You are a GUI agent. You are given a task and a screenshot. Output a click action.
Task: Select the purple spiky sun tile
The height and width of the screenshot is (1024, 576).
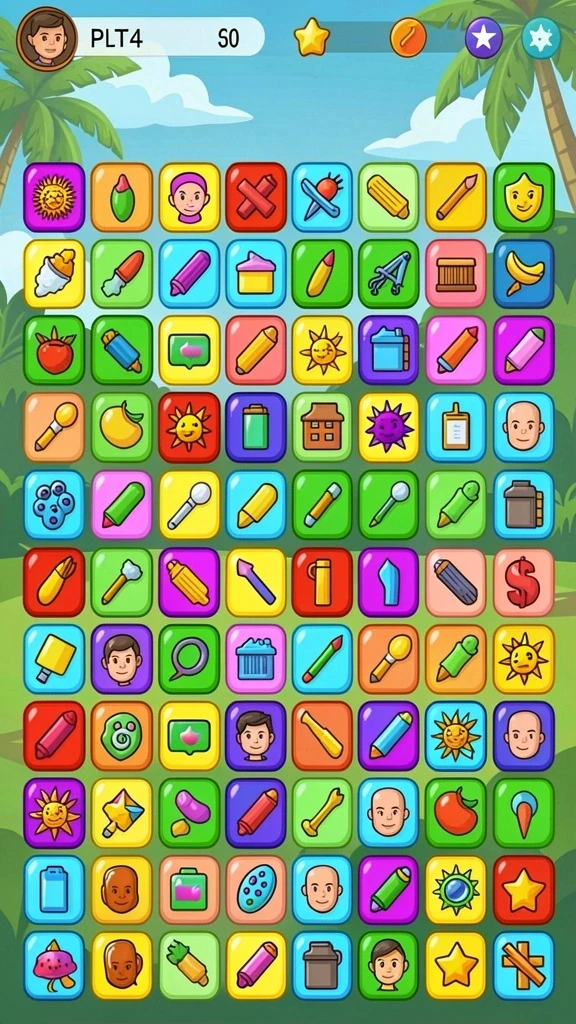(x=389, y=428)
